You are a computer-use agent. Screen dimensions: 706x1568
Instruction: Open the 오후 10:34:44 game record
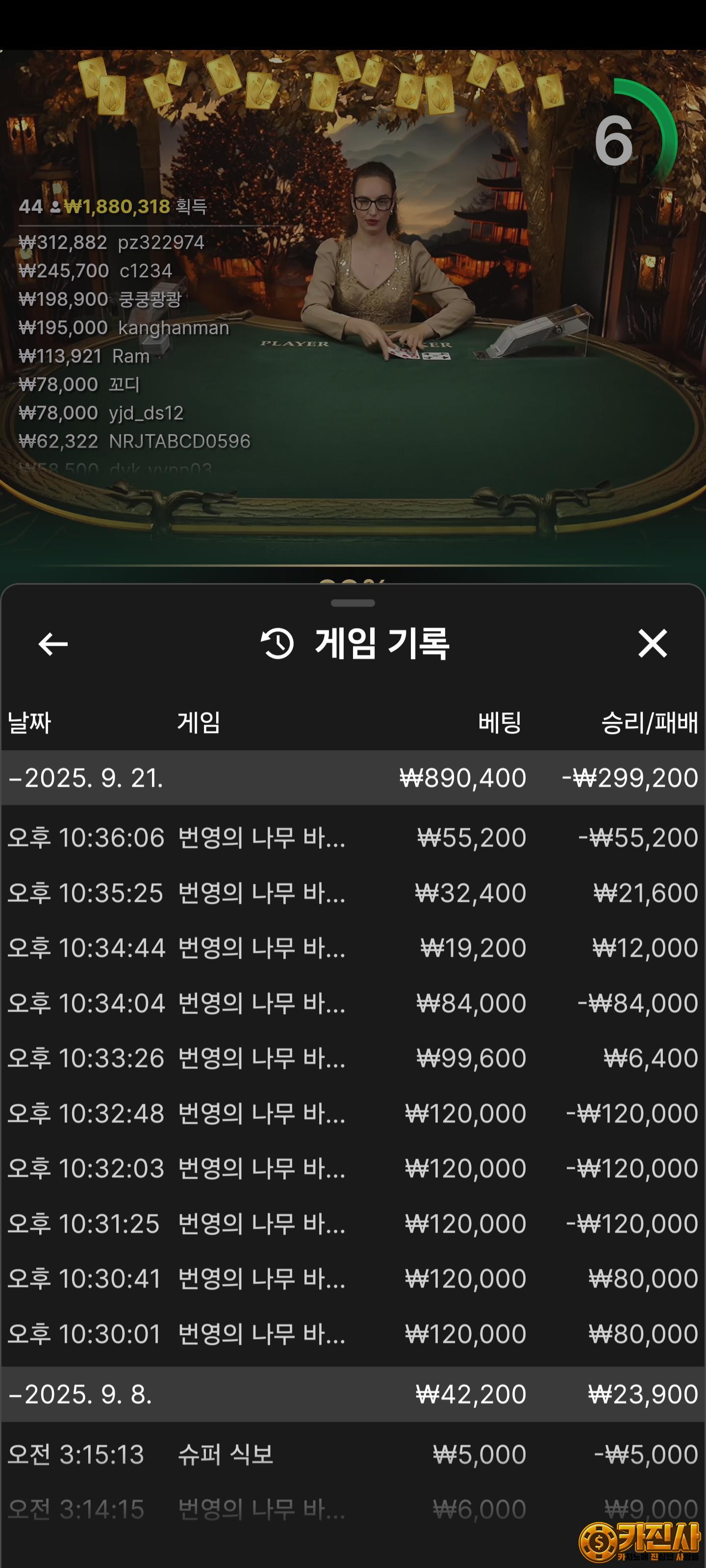pyautogui.click(x=353, y=948)
